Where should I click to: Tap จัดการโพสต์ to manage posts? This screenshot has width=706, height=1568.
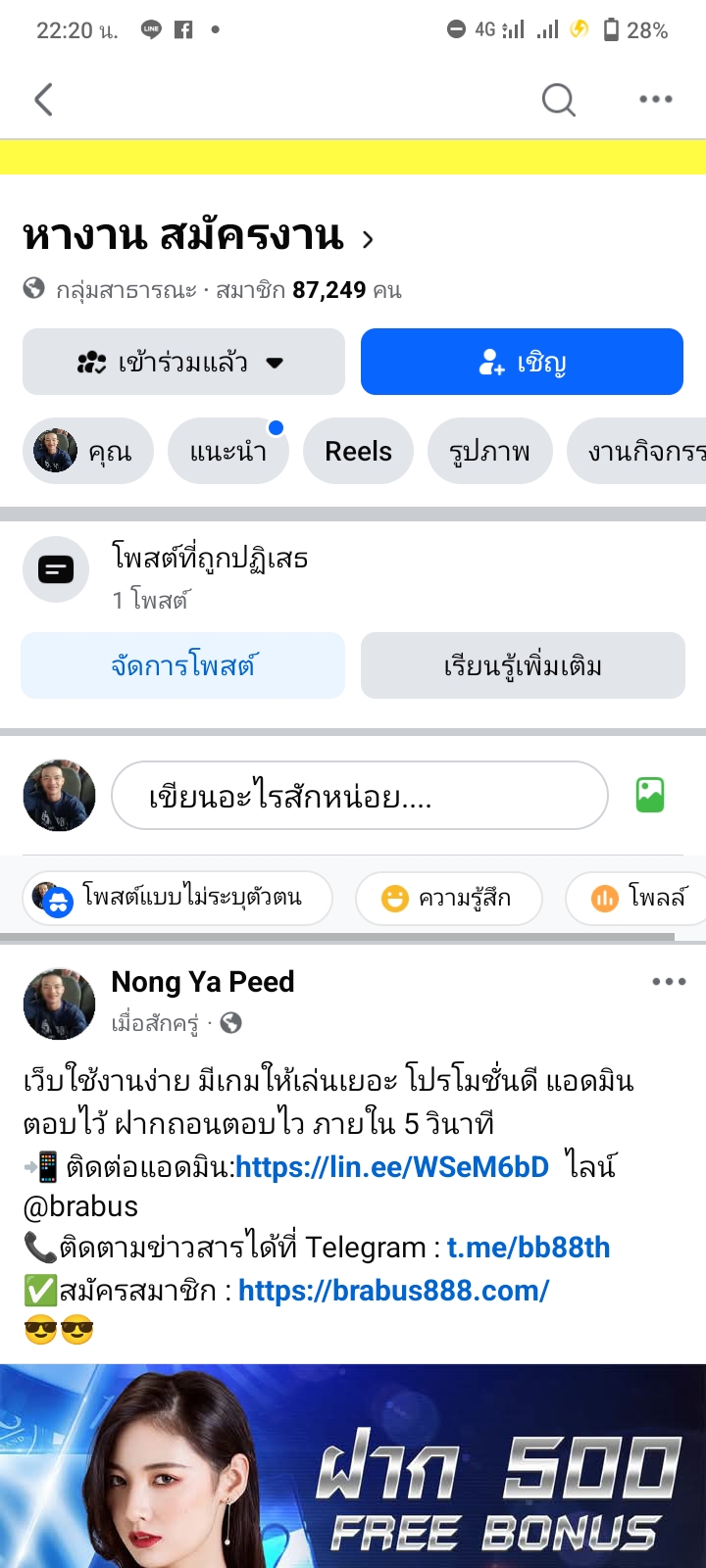coord(183,665)
